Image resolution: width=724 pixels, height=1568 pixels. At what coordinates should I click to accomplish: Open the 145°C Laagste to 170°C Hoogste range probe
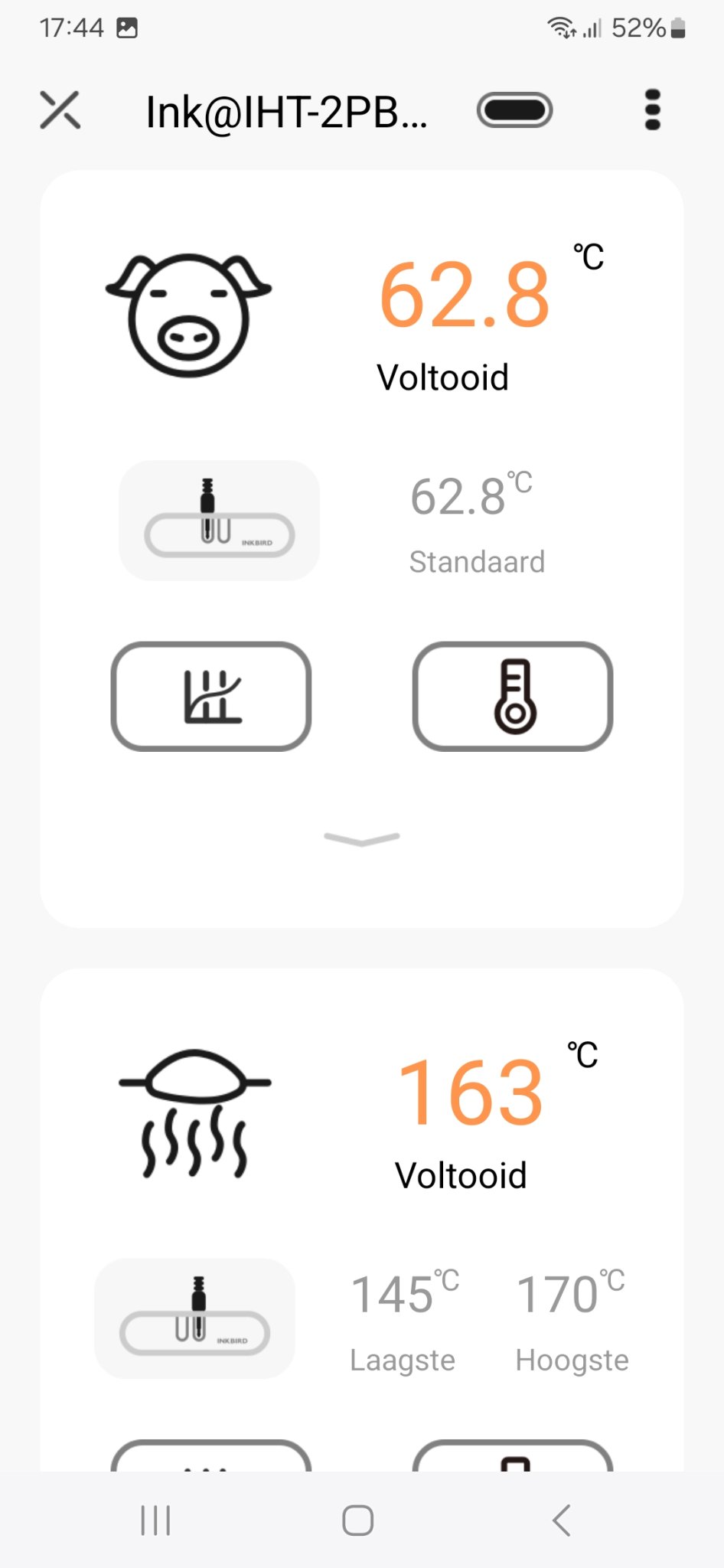(x=194, y=1318)
